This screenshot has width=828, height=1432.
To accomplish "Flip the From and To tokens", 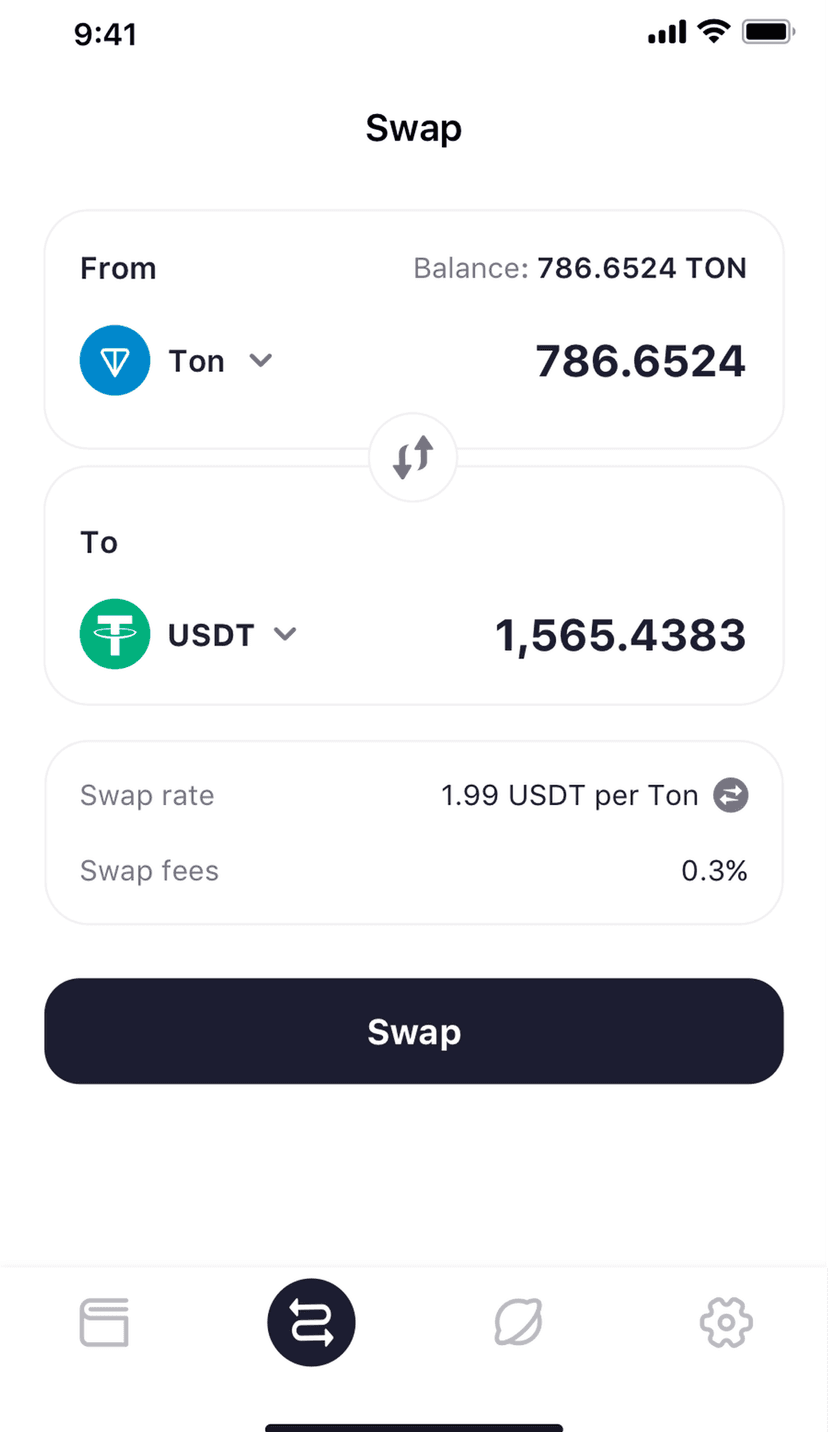I will pyautogui.click(x=413, y=458).
